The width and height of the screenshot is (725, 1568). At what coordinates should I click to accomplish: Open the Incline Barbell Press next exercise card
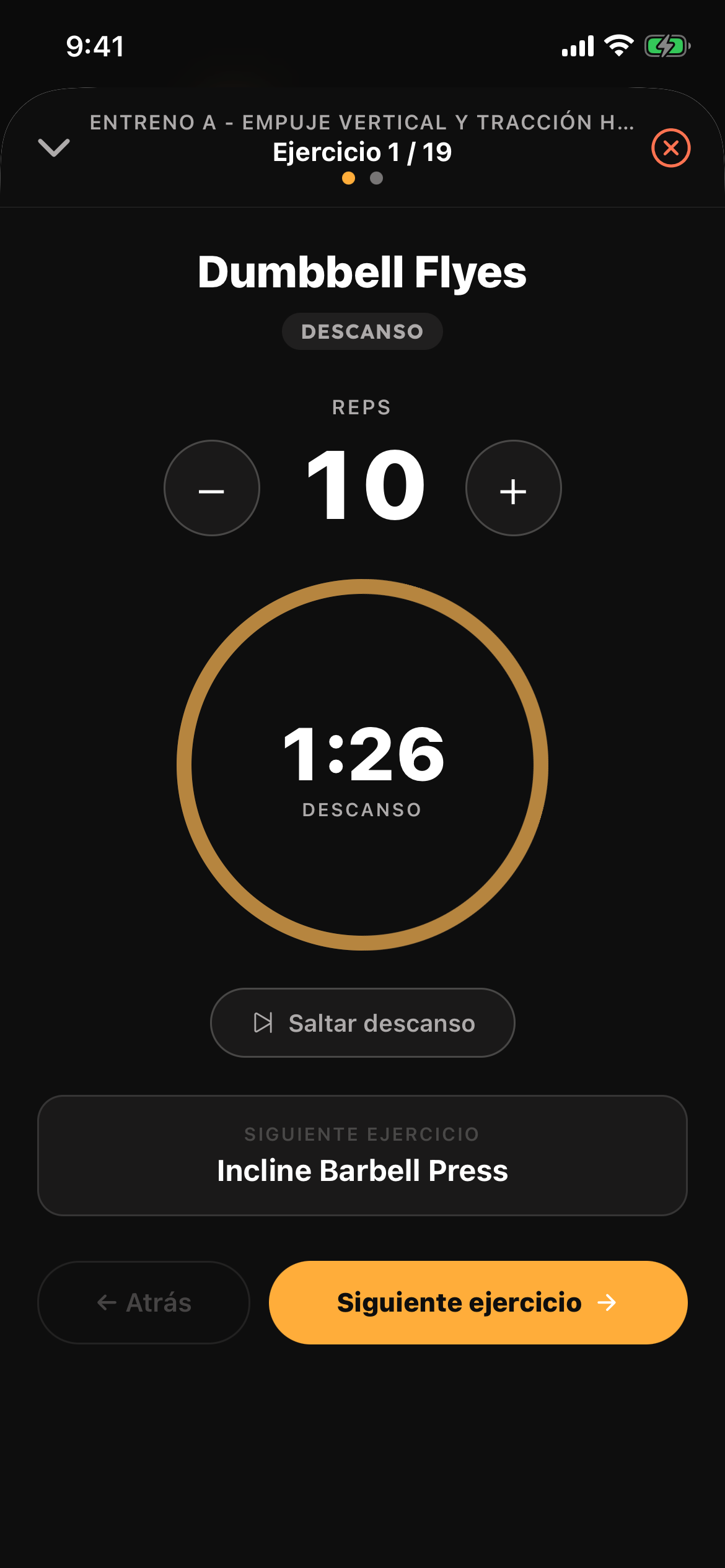(362, 1156)
